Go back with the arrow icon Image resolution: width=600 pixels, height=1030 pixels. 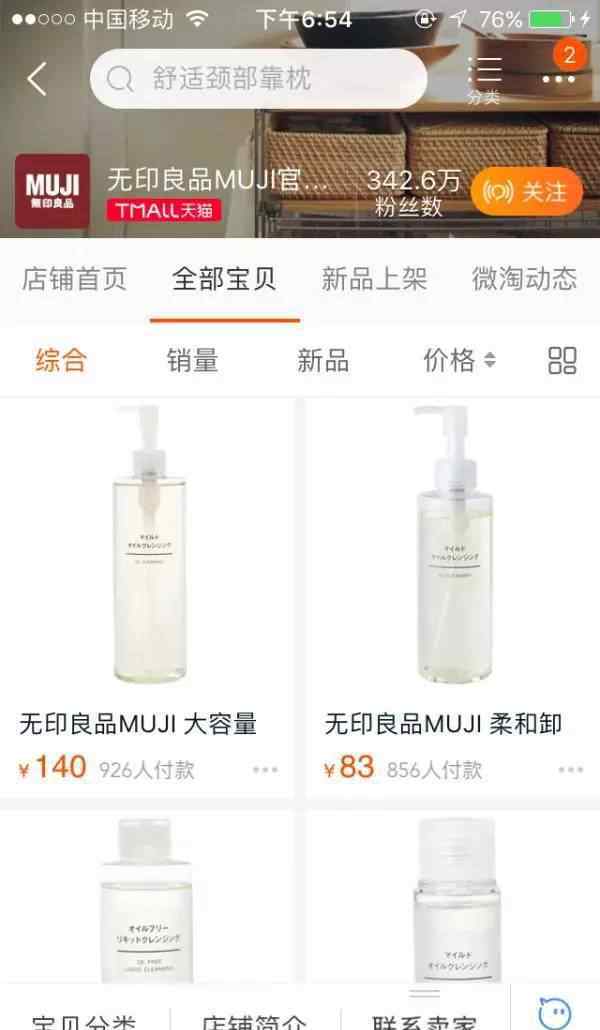[x=37, y=79]
